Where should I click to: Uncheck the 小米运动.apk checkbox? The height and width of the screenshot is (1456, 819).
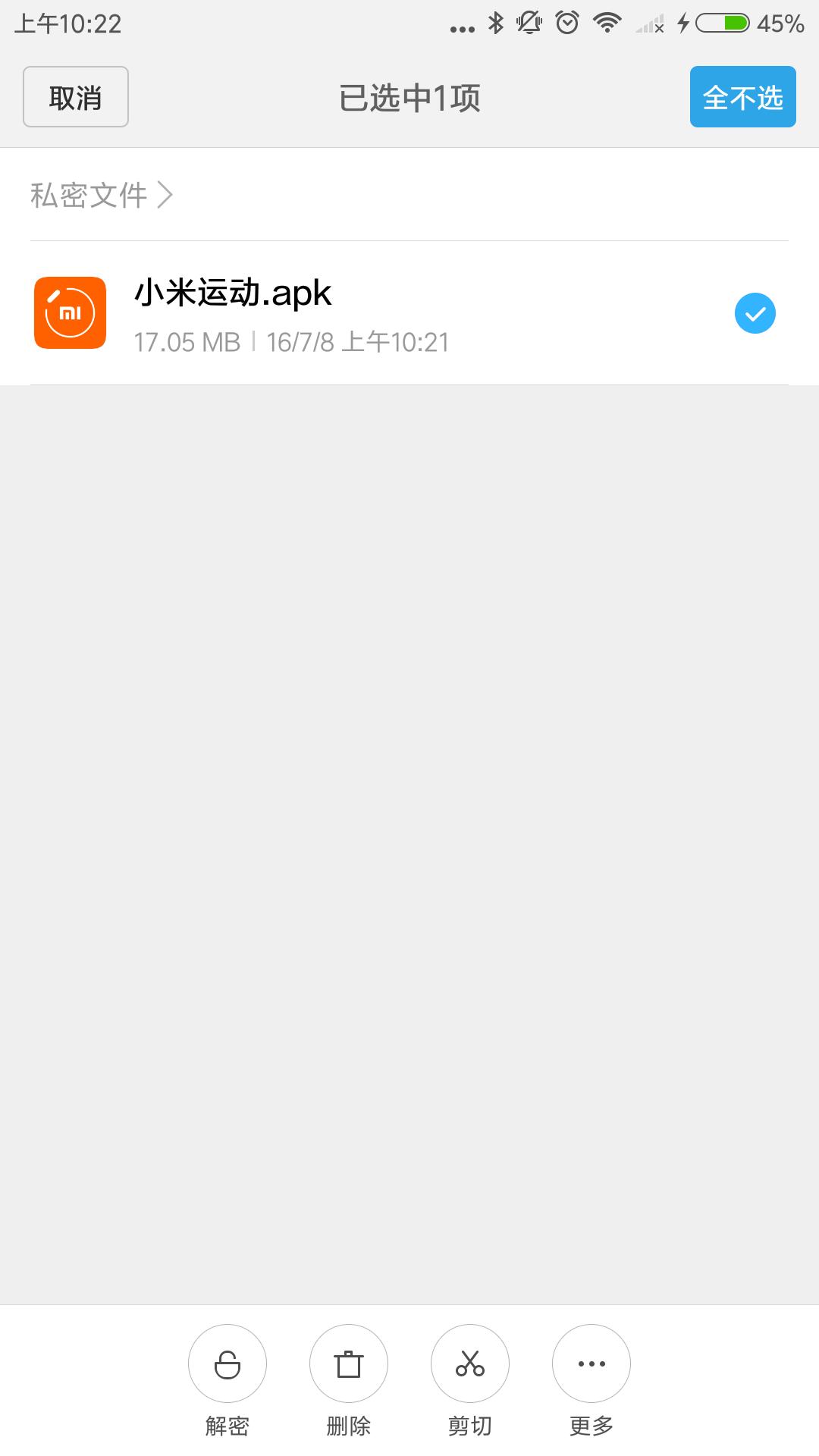click(x=755, y=313)
